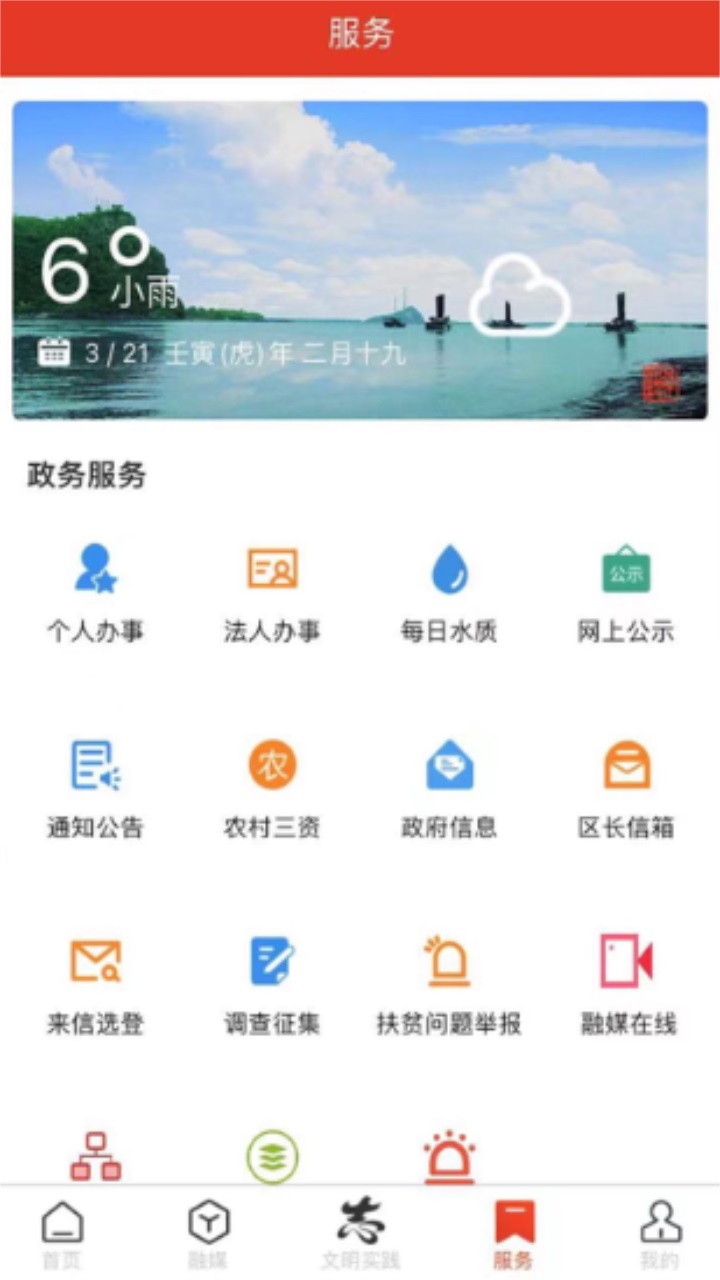
Task: Open the 融媒 media tab
Action: point(212,1230)
